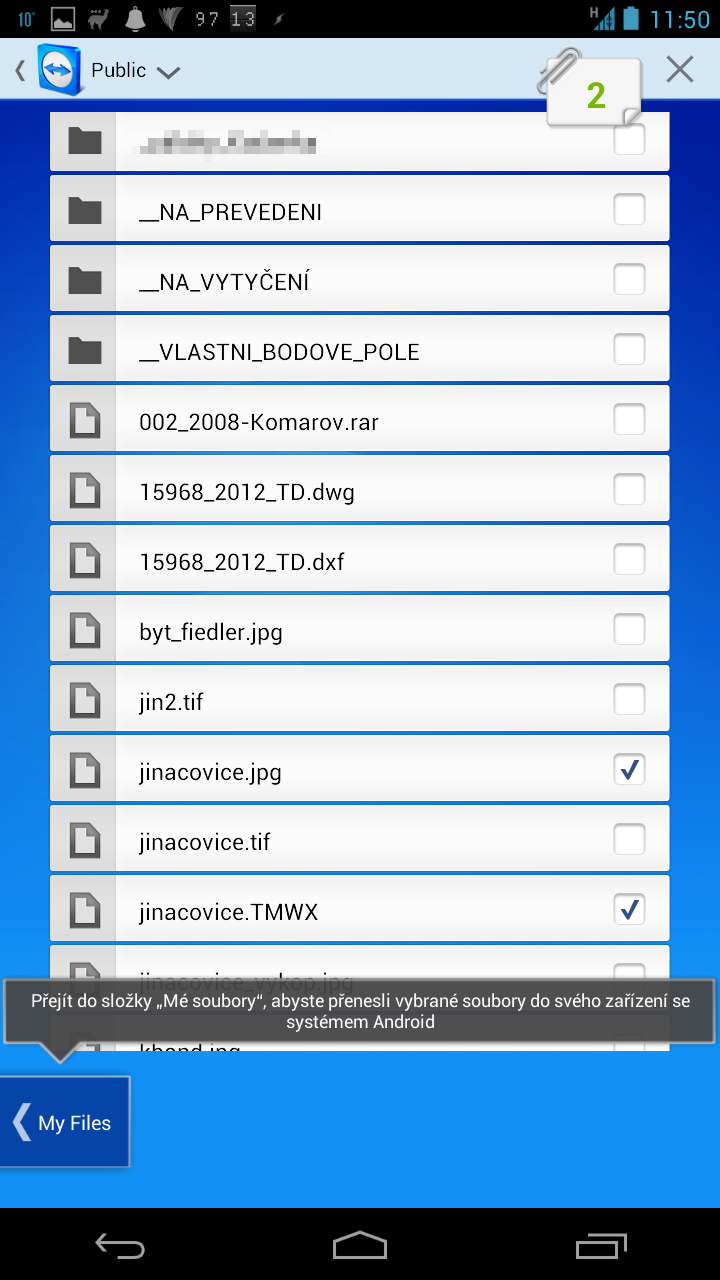Select the __VLASTNI_BODOVE_POLE folder checkbox
The image size is (720, 1280).
pyautogui.click(x=629, y=350)
